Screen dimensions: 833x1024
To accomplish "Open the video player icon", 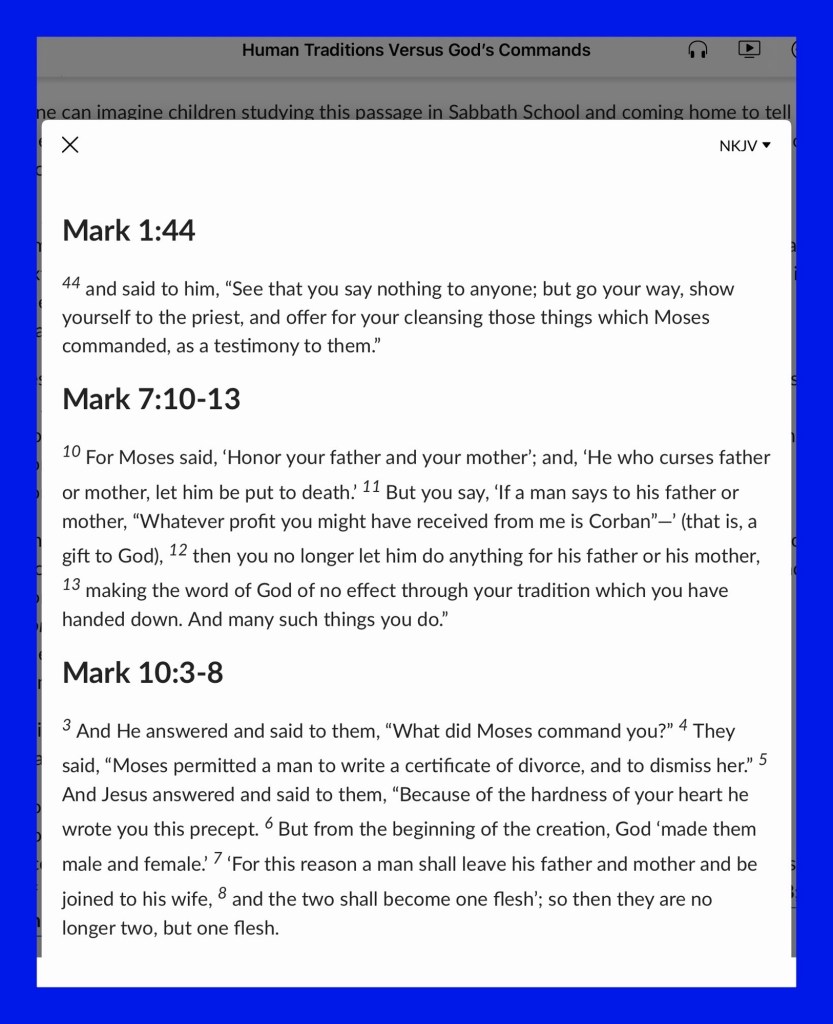I will (x=749, y=49).
